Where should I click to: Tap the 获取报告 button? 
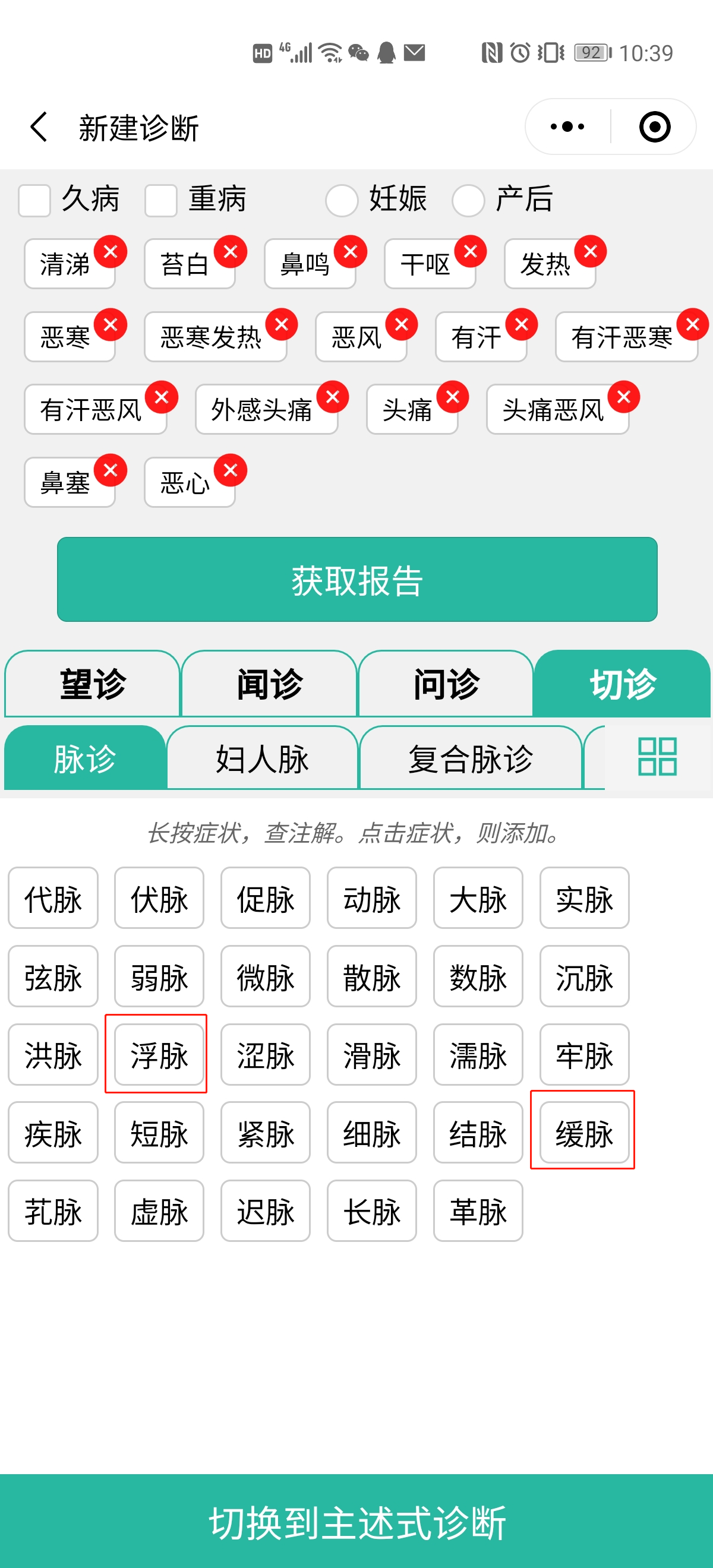[x=357, y=580]
